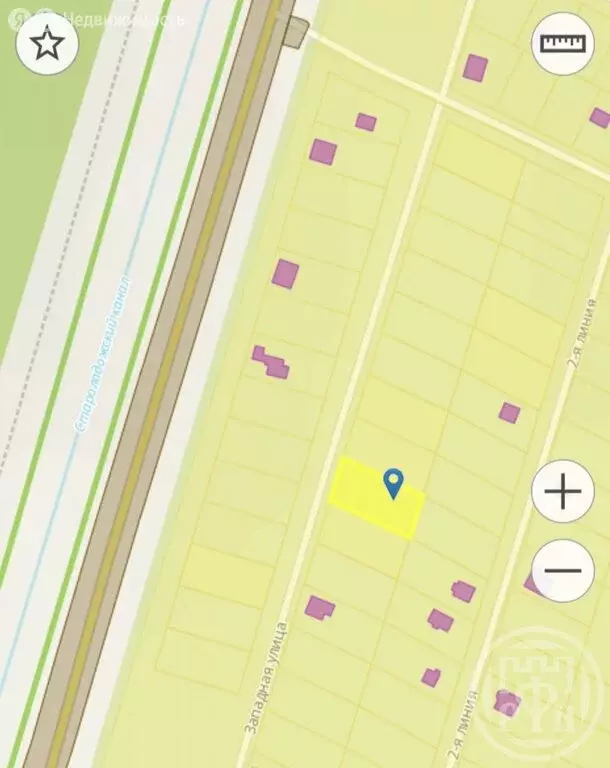
Task: Zoom in with the plus button
Action: [562, 491]
